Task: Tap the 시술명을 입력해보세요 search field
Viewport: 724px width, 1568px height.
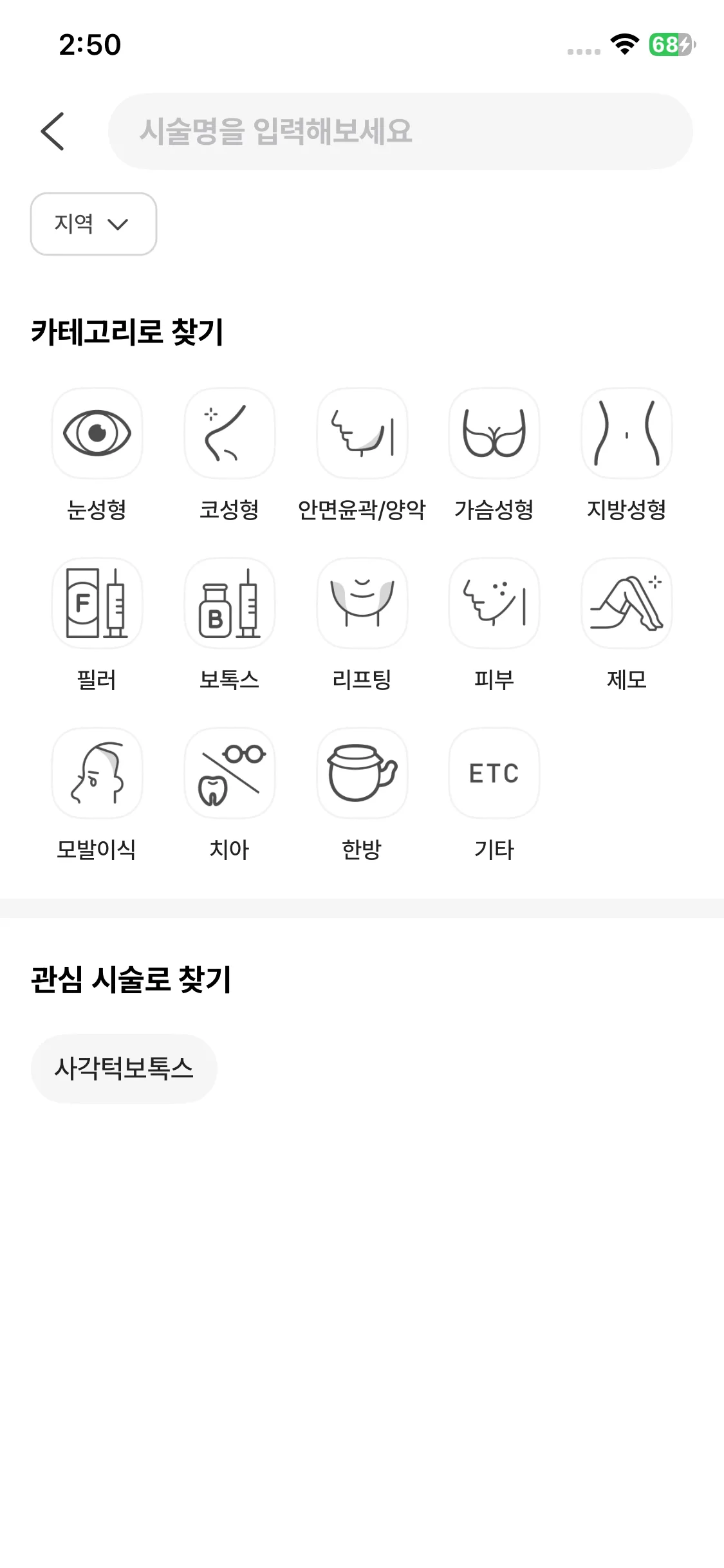Action: 400,131
